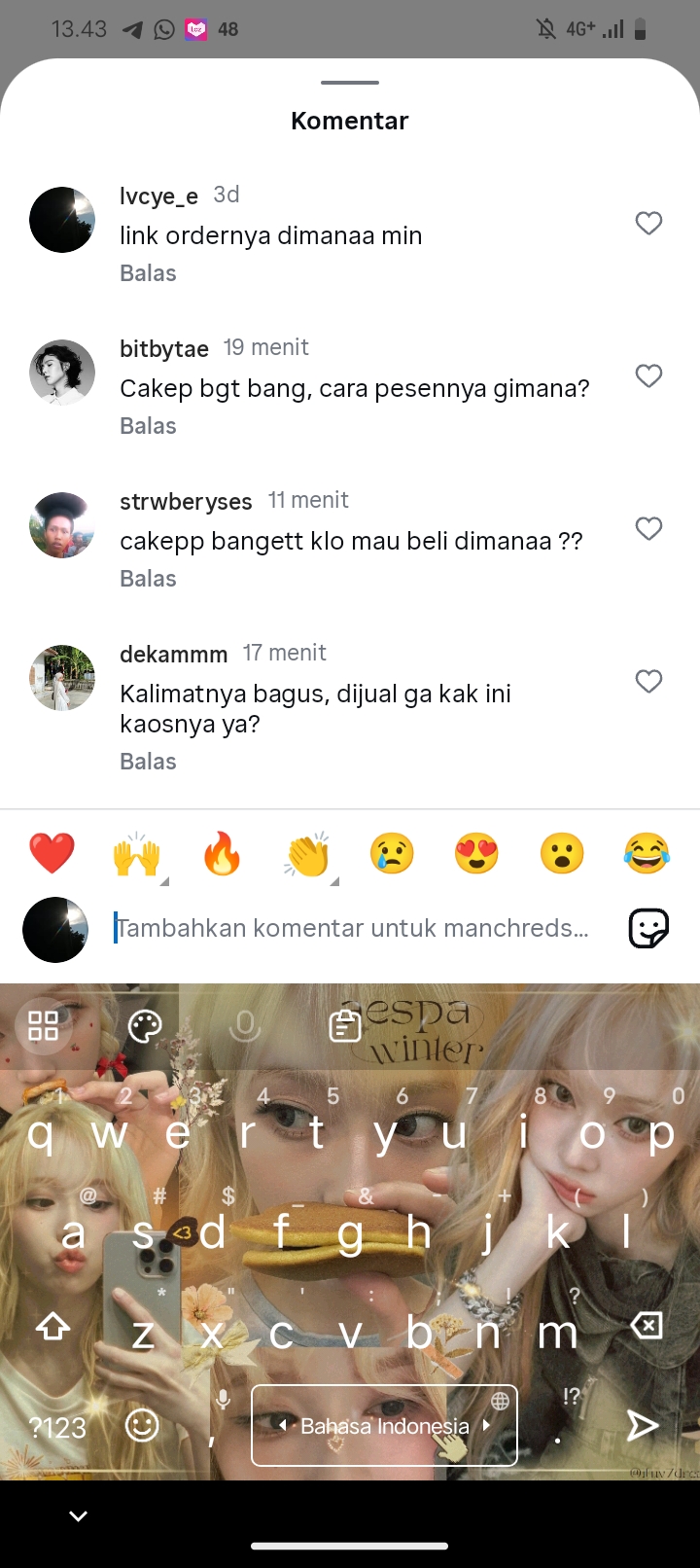Insert the red heart emoji reaction
The height and width of the screenshot is (1568, 700).
click(52, 854)
